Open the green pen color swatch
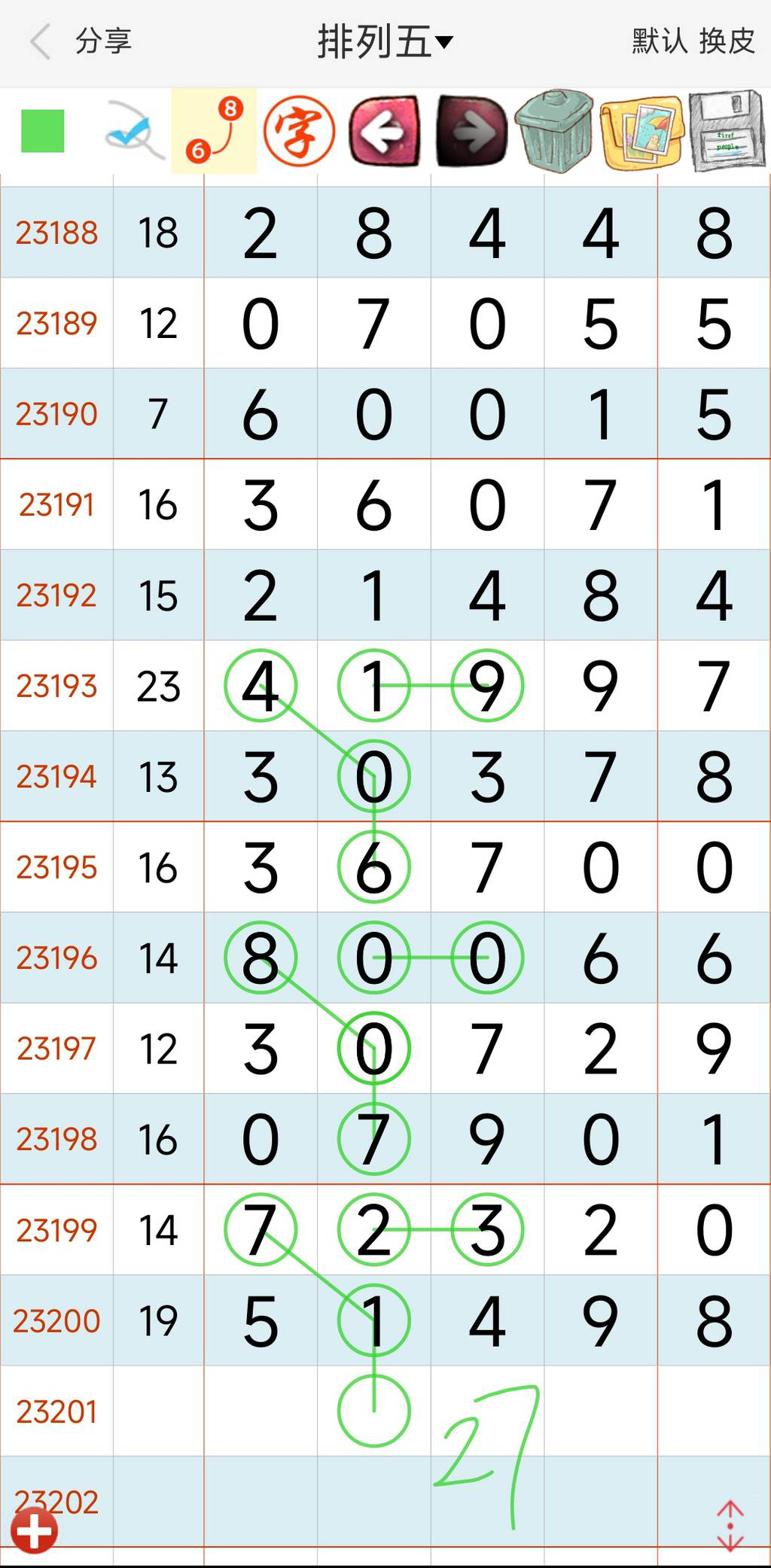Viewport: 771px width, 1568px height. [43, 131]
